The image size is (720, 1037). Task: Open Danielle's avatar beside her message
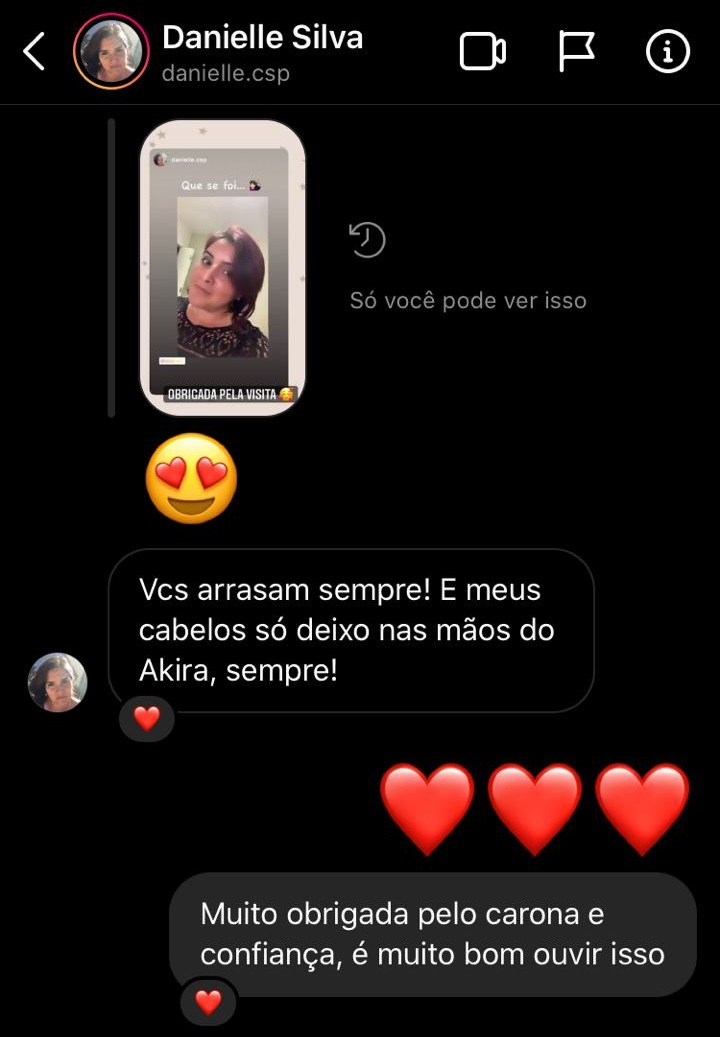click(57, 682)
